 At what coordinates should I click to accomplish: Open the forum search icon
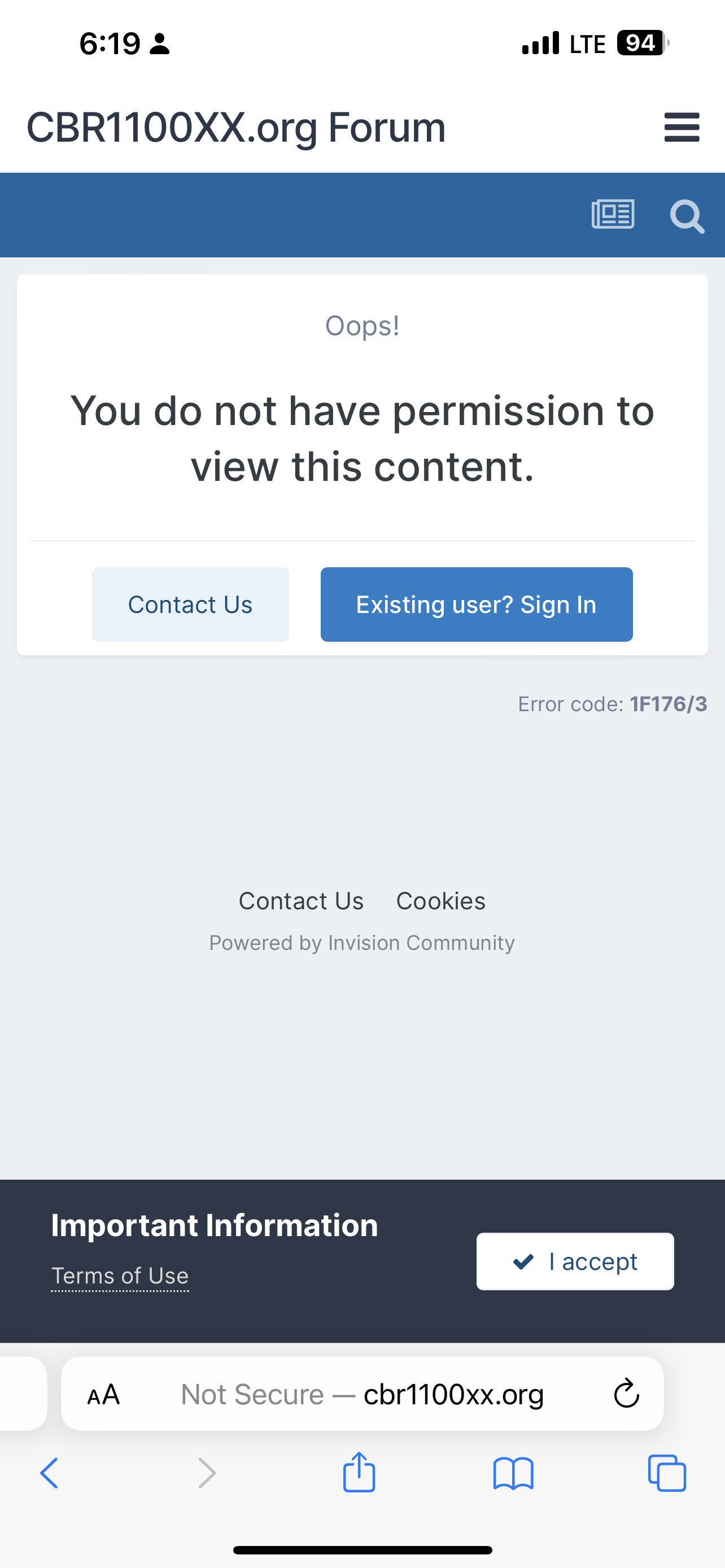pyautogui.click(x=687, y=216)
